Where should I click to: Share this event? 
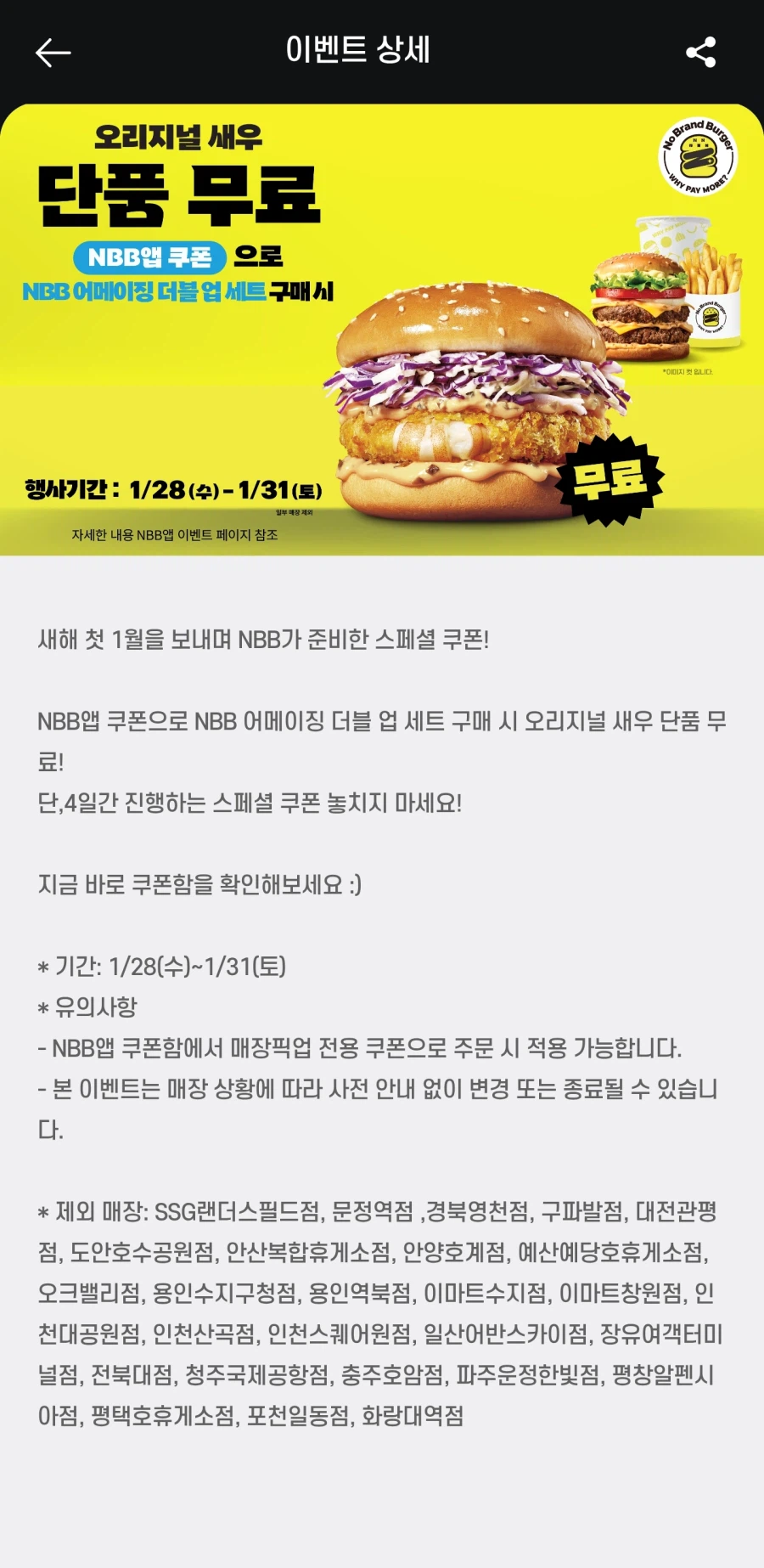(x=700, y=53)
